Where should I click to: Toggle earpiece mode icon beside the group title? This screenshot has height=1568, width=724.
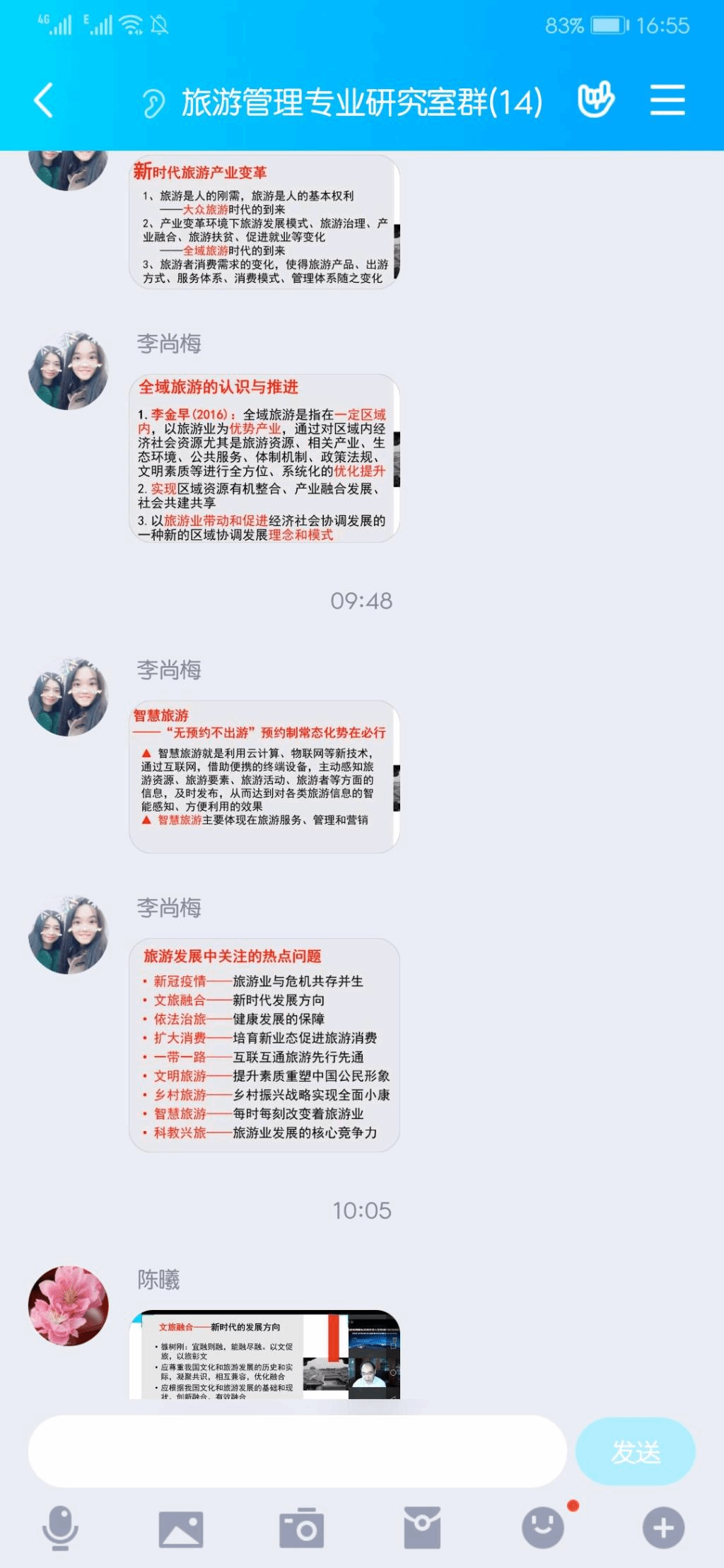(x=153, y=103)
